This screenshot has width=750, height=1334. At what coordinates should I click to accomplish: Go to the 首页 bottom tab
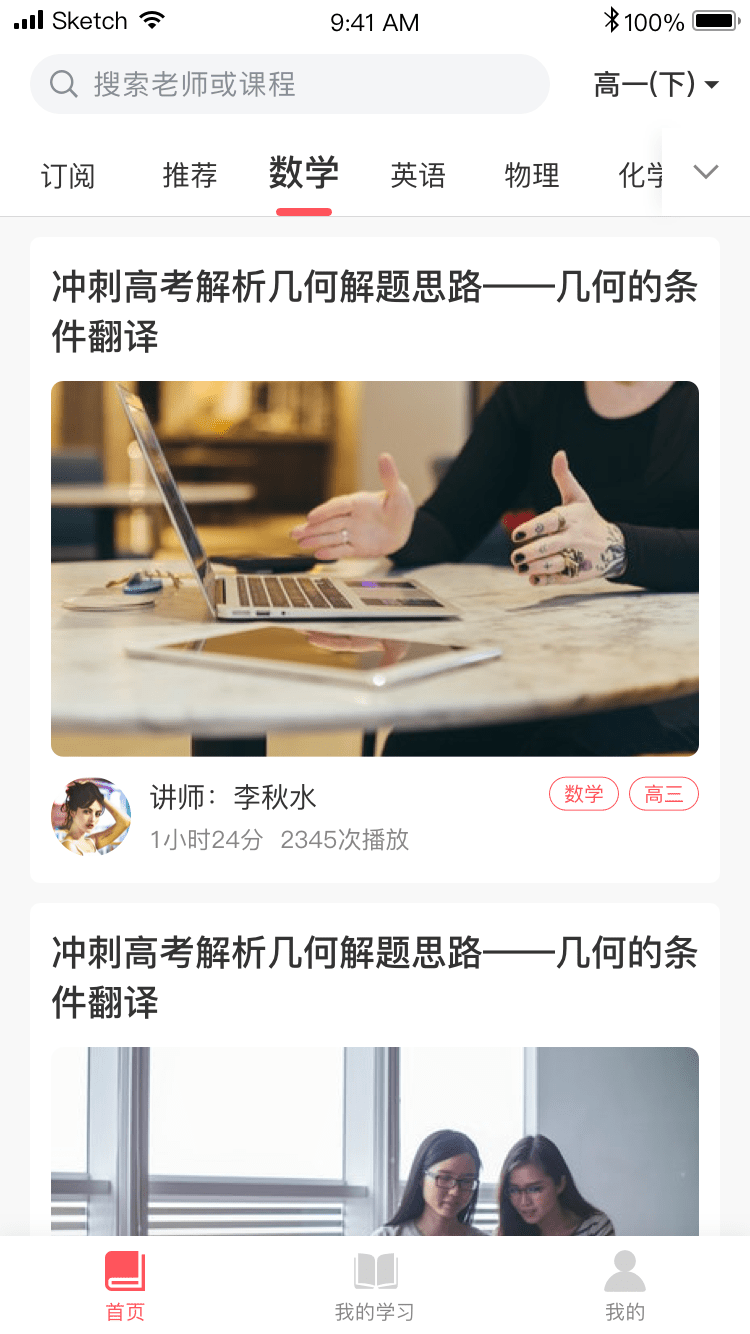click(125, 1286)
